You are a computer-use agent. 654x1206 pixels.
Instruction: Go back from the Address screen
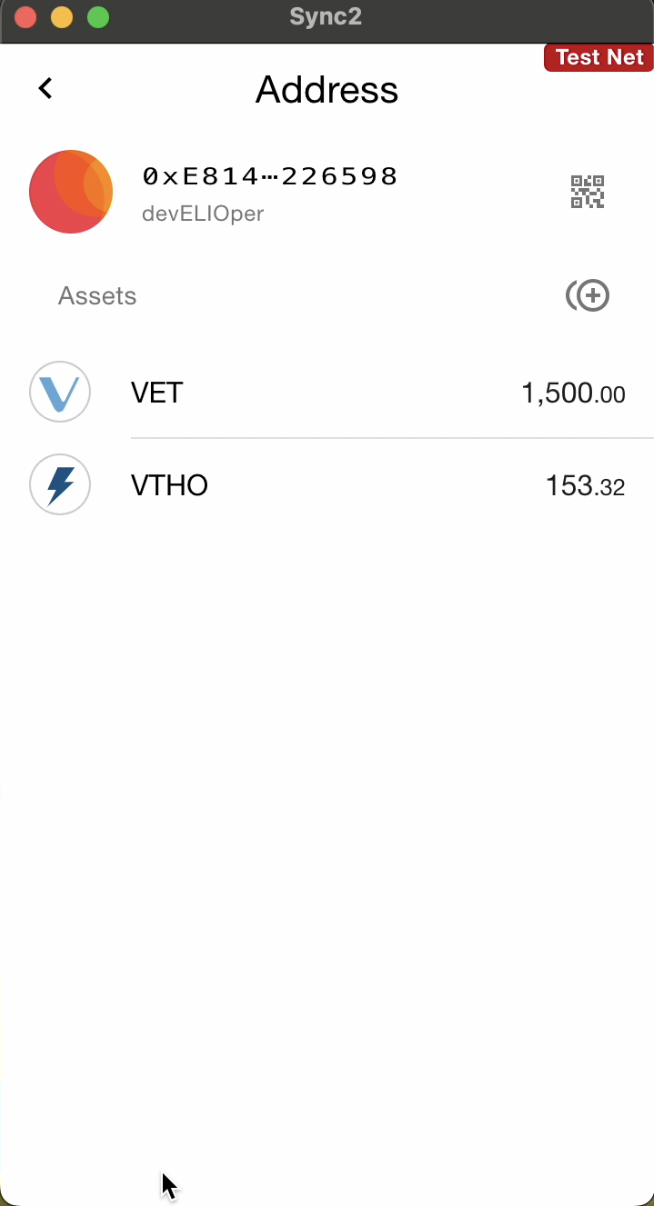point(45,89)
